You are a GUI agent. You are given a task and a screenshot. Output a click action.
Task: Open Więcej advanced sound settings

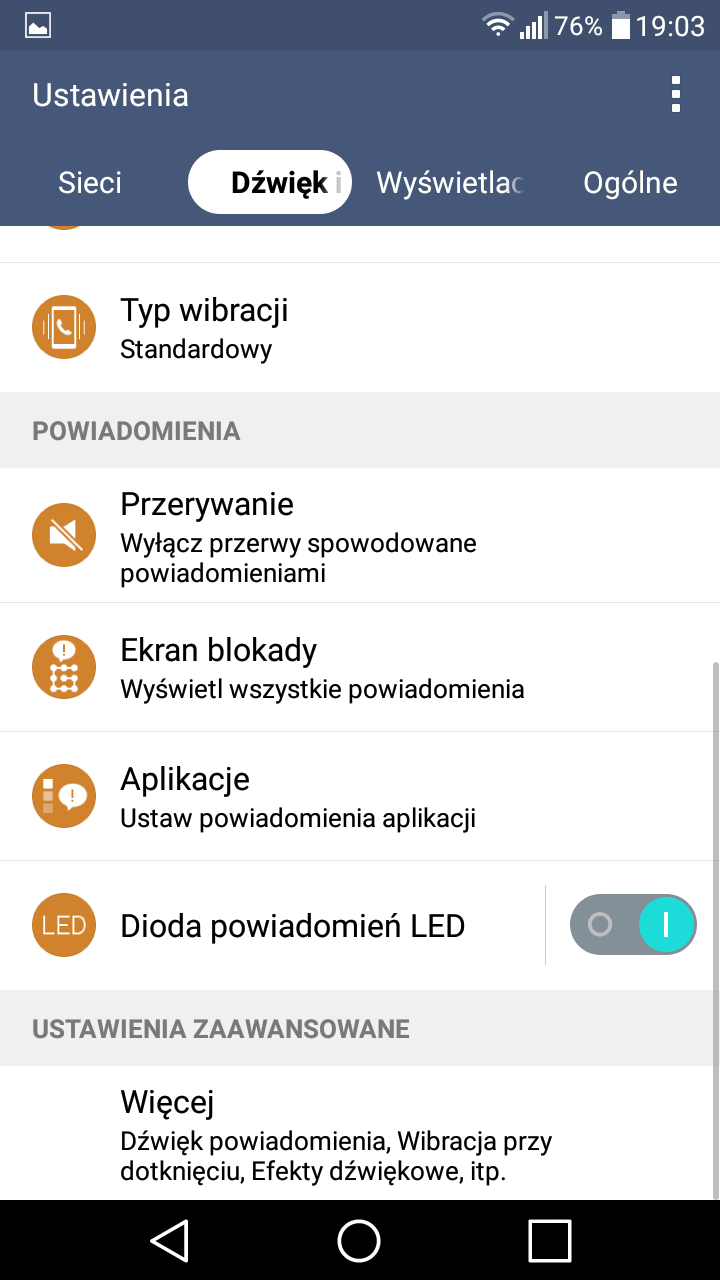(x=360, y=1133)
